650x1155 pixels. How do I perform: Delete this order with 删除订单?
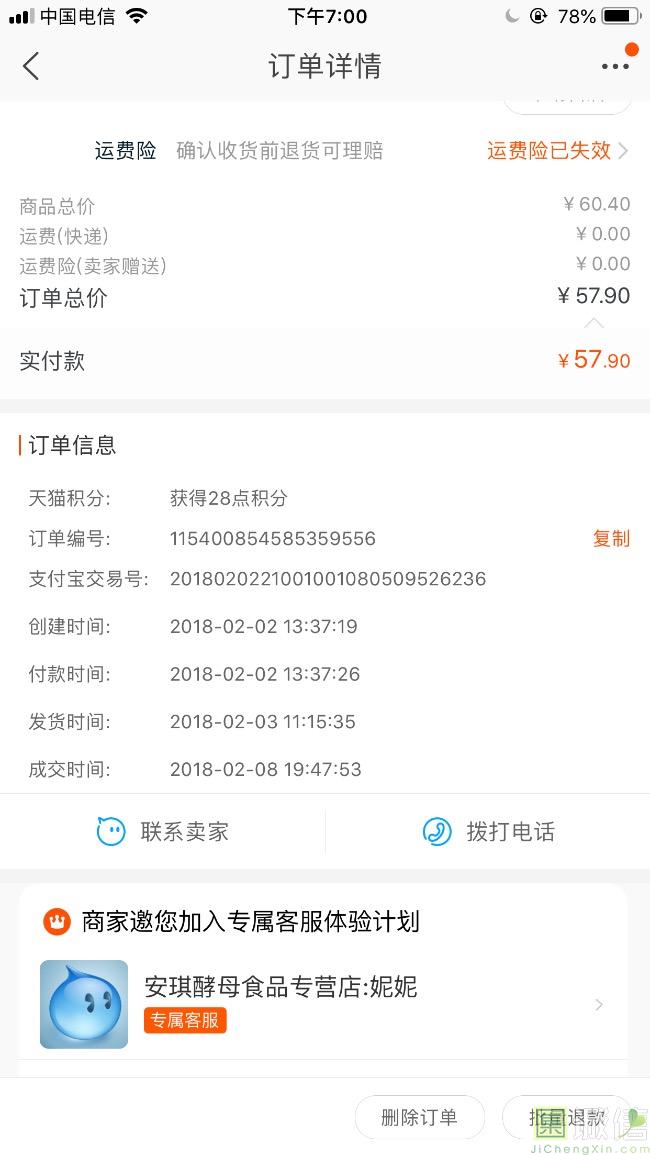pos(419,1117)
